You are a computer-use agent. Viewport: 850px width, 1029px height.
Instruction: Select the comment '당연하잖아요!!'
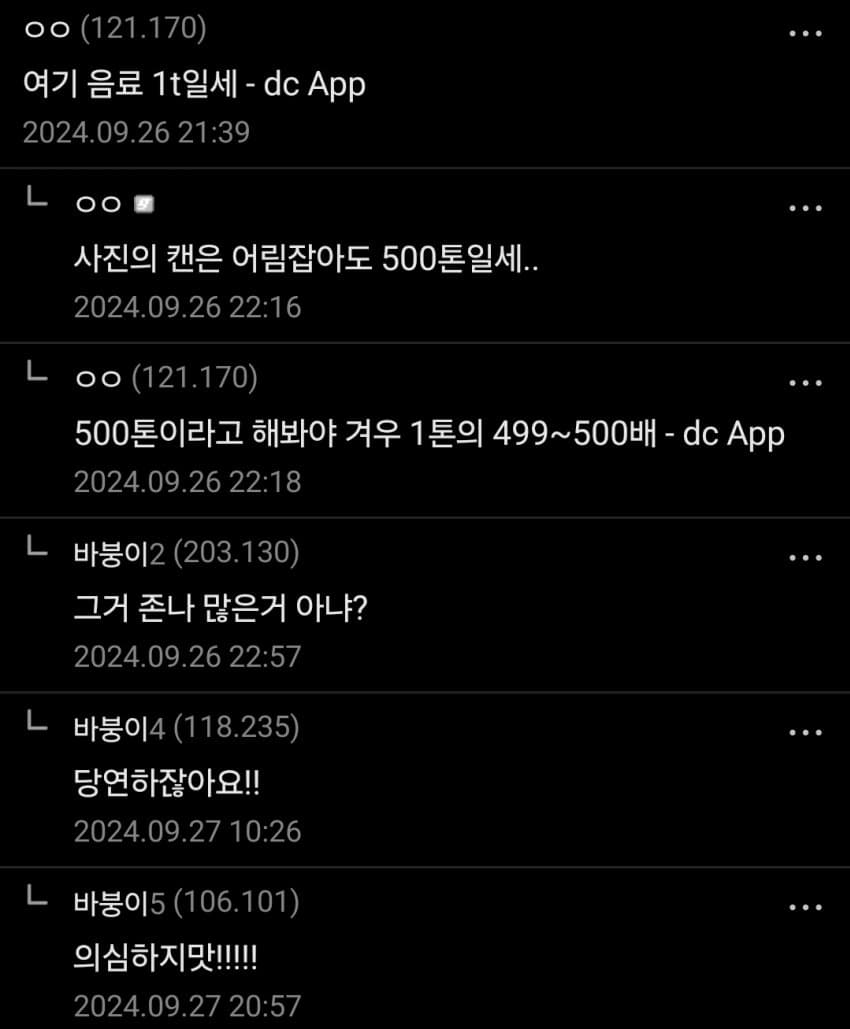(x=167, y=783)
